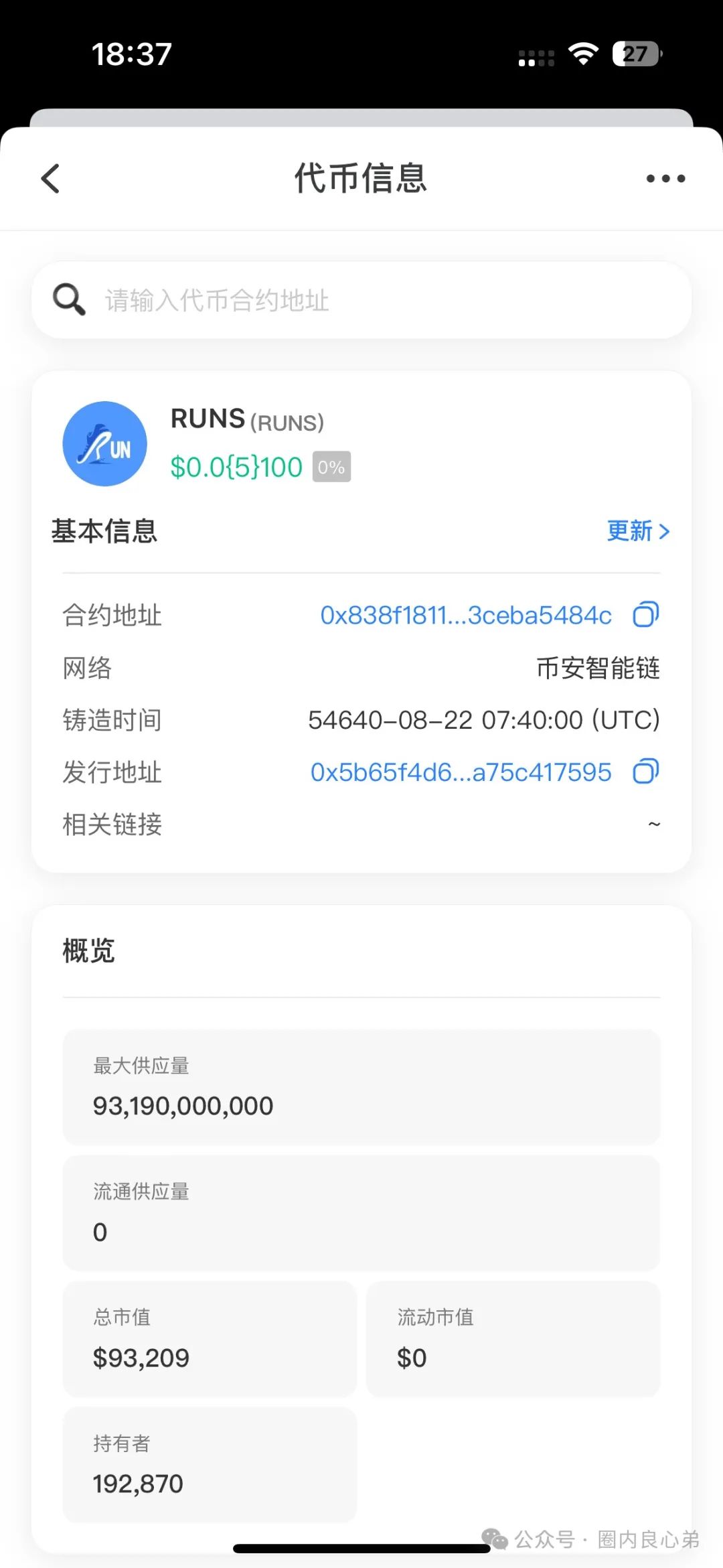Open contract address 0x838f1811...3ceba5484c
Viewport: 723px width, 1568px height.
[x=466, y=615]
